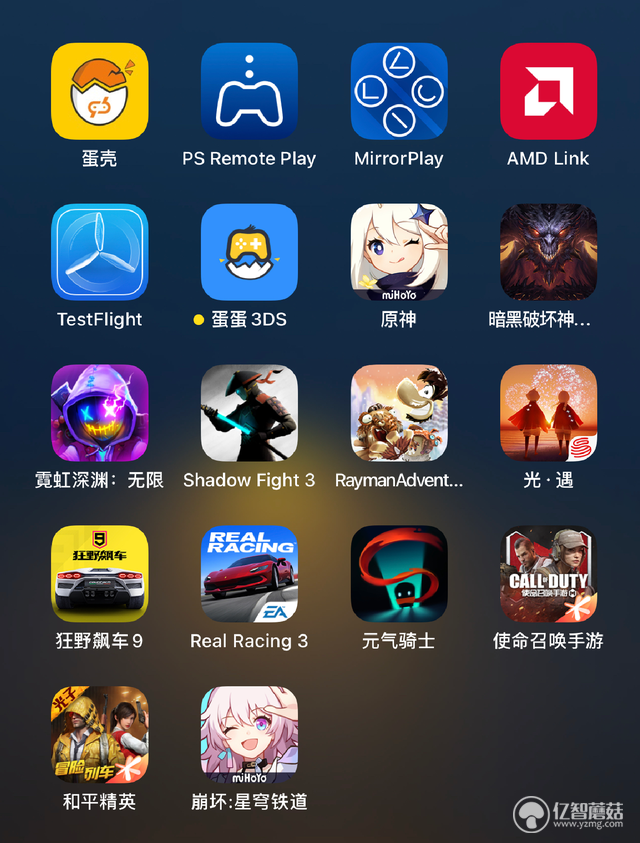Launch 狂野飙车 9
Screen dimensions: 640x843
coord(99,574)
